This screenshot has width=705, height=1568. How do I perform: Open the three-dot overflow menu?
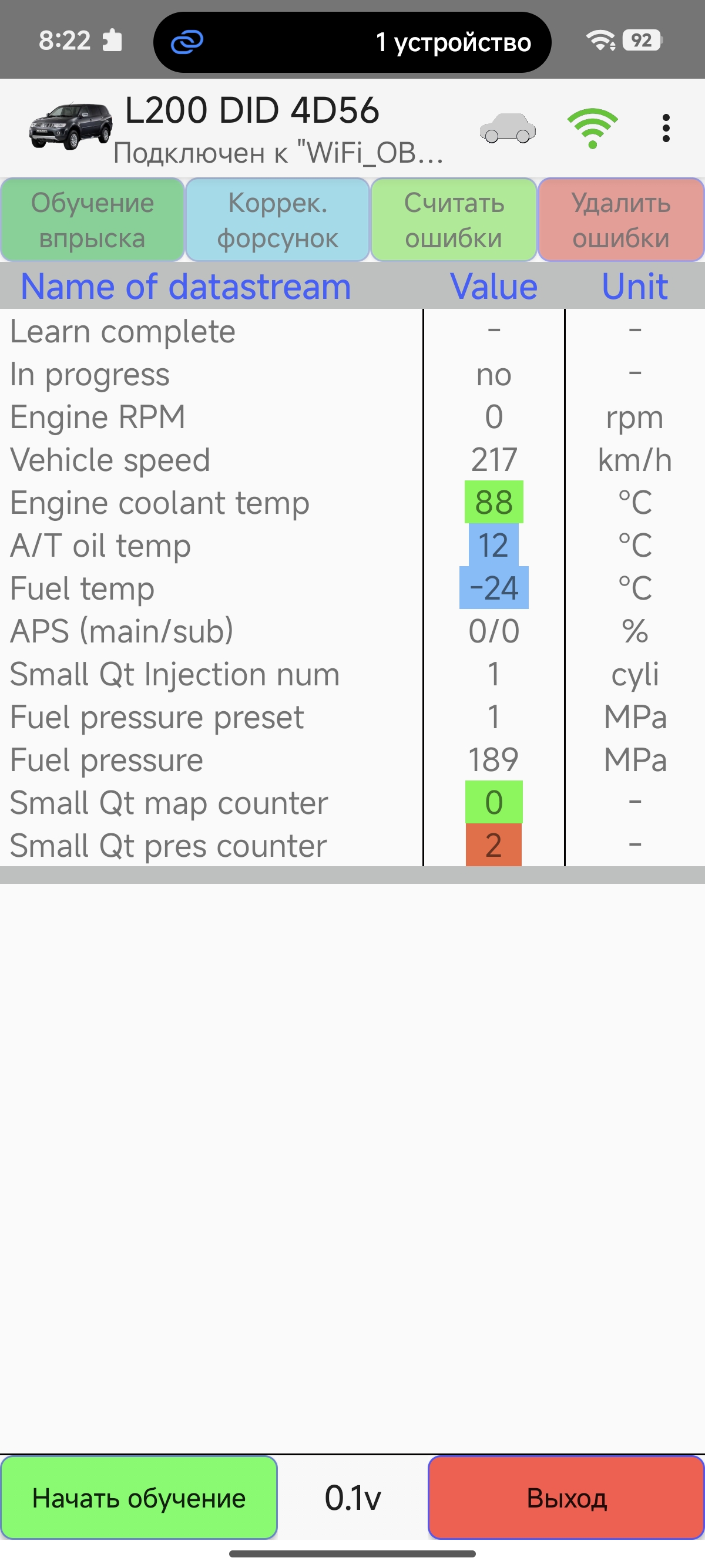coord(666,129)
